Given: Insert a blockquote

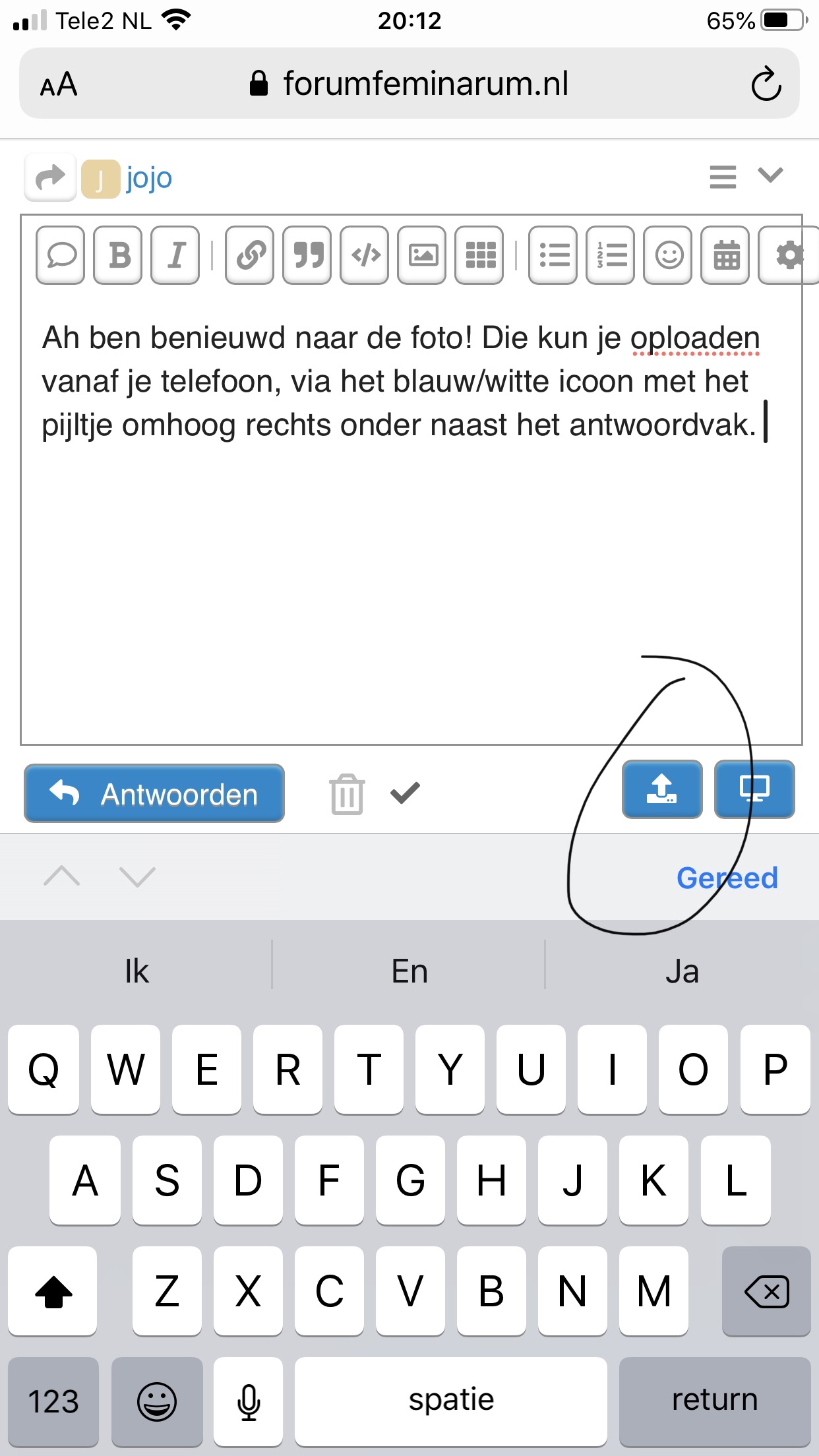Looking at the screenshot, I should click(x=307, y=255).
